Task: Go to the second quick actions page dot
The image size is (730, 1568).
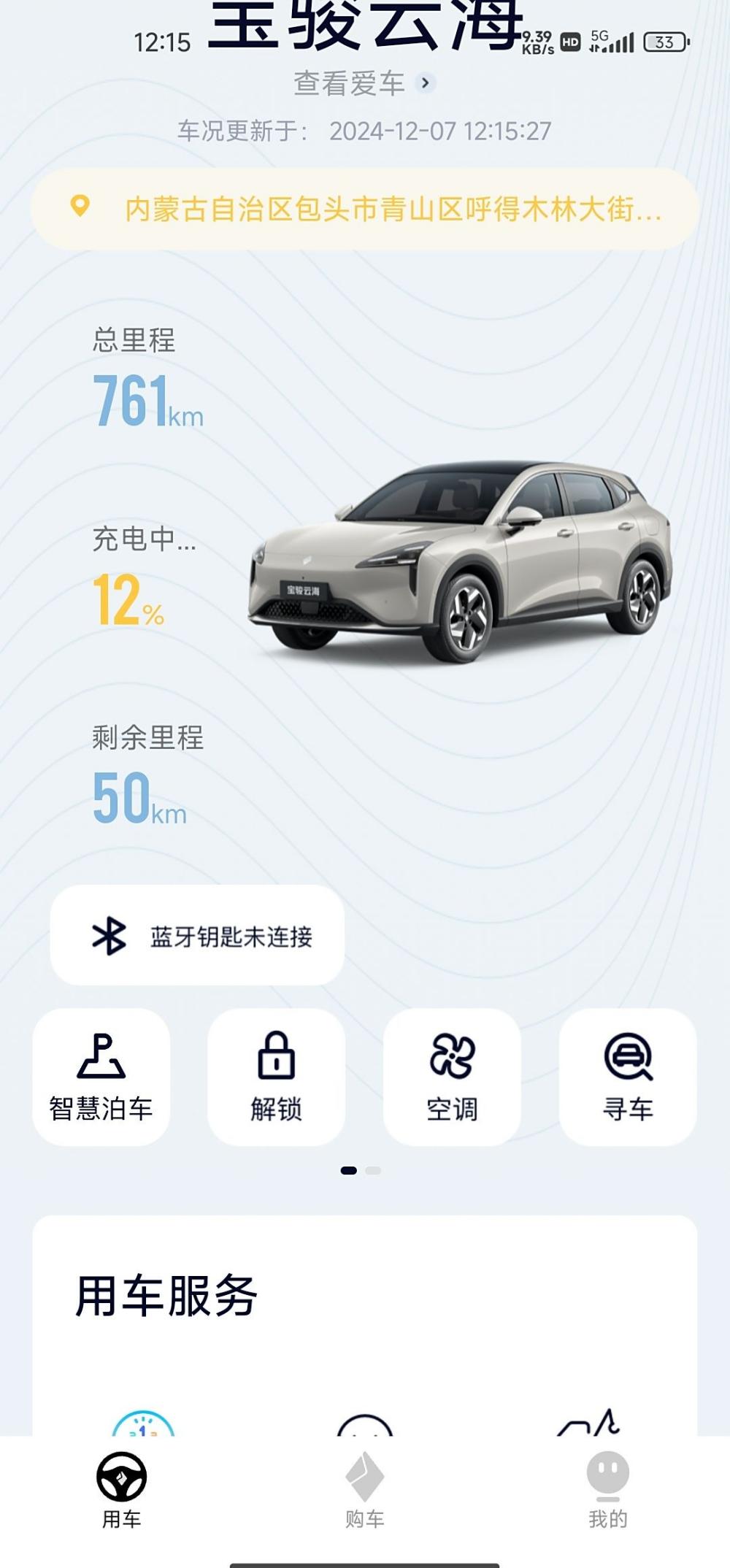Action: 373,1170
